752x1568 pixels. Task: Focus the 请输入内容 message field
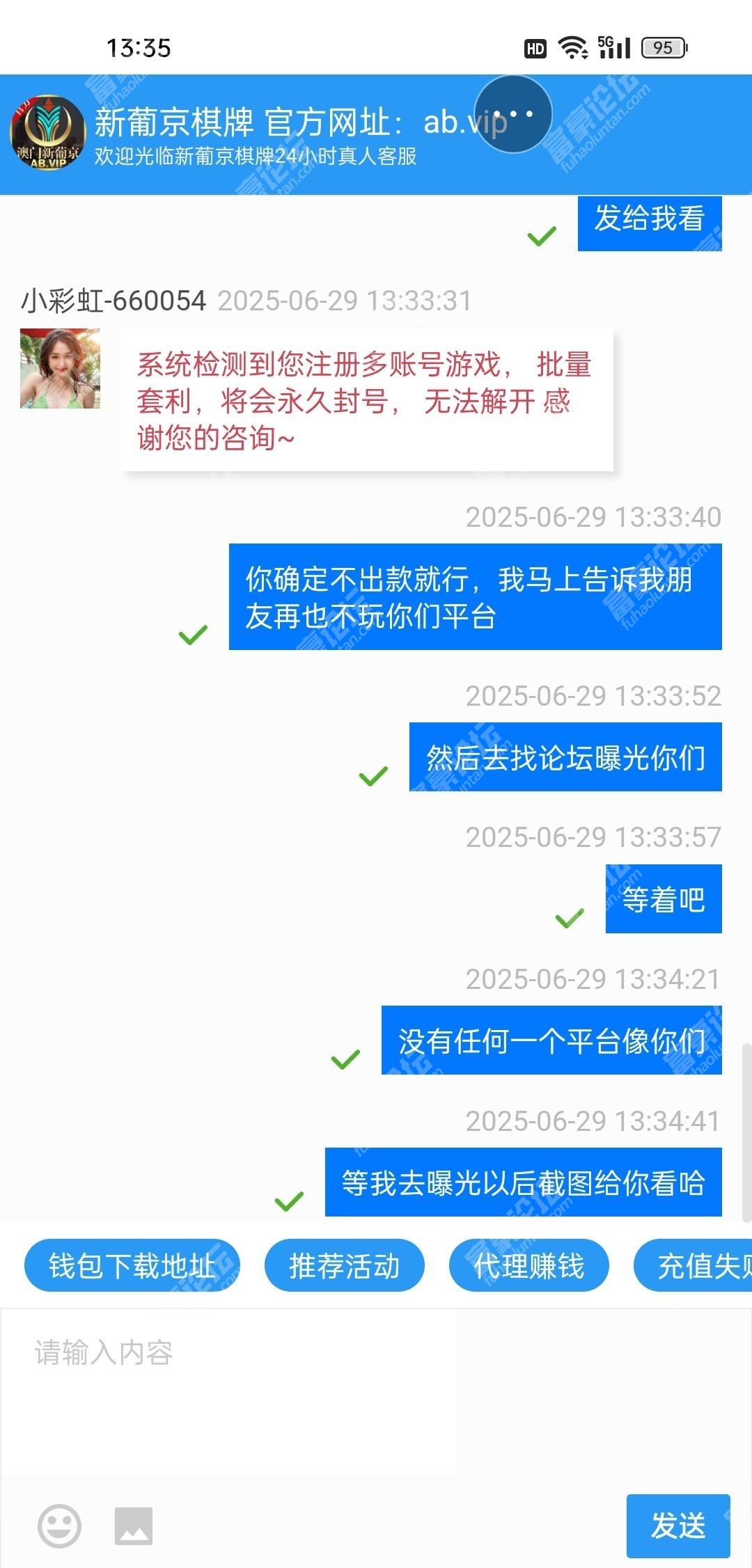376,1392
